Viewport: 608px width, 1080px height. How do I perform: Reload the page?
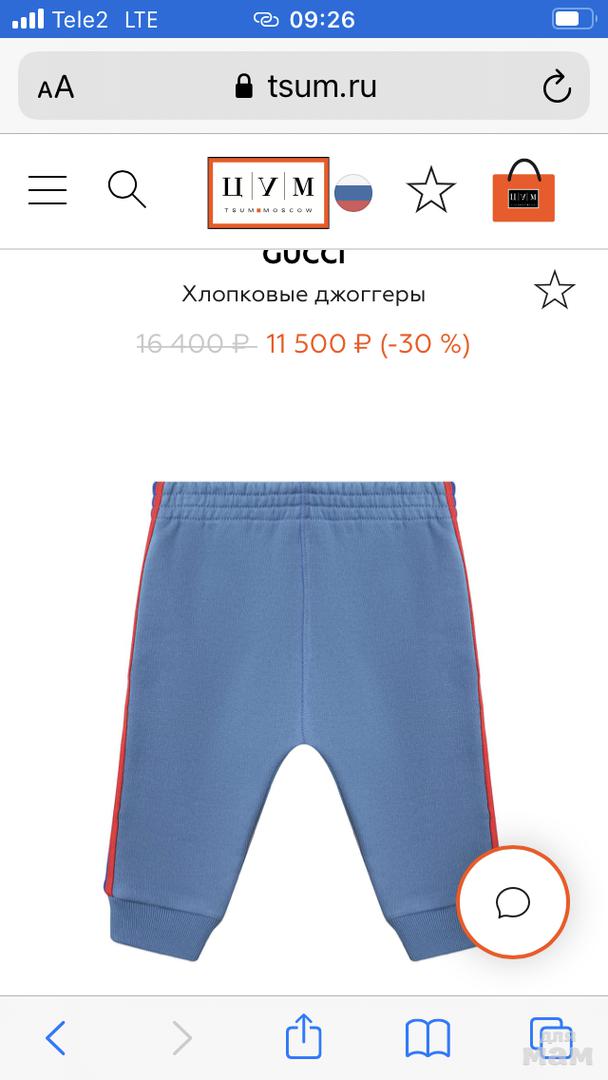(x=556, y=88)
